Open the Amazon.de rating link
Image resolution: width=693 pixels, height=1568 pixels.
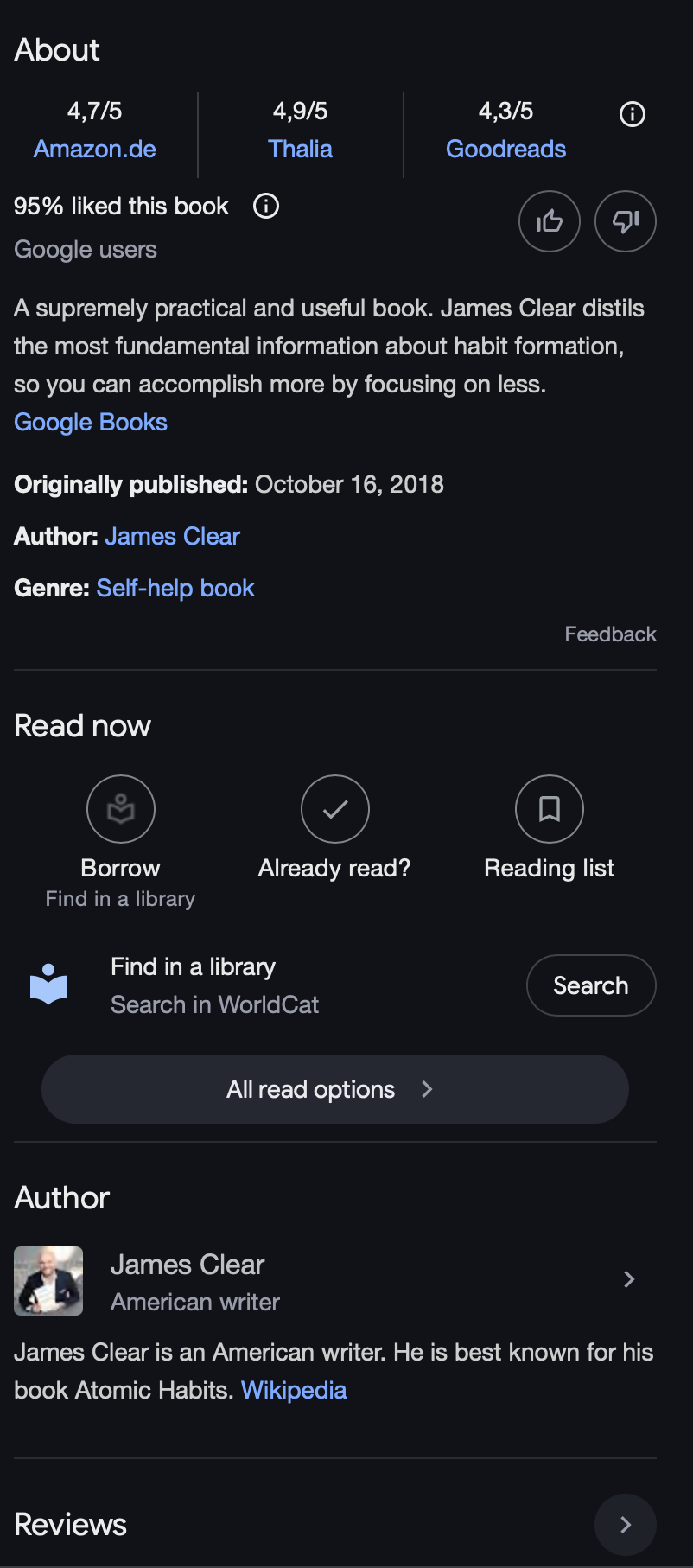(x=94, y=149)
